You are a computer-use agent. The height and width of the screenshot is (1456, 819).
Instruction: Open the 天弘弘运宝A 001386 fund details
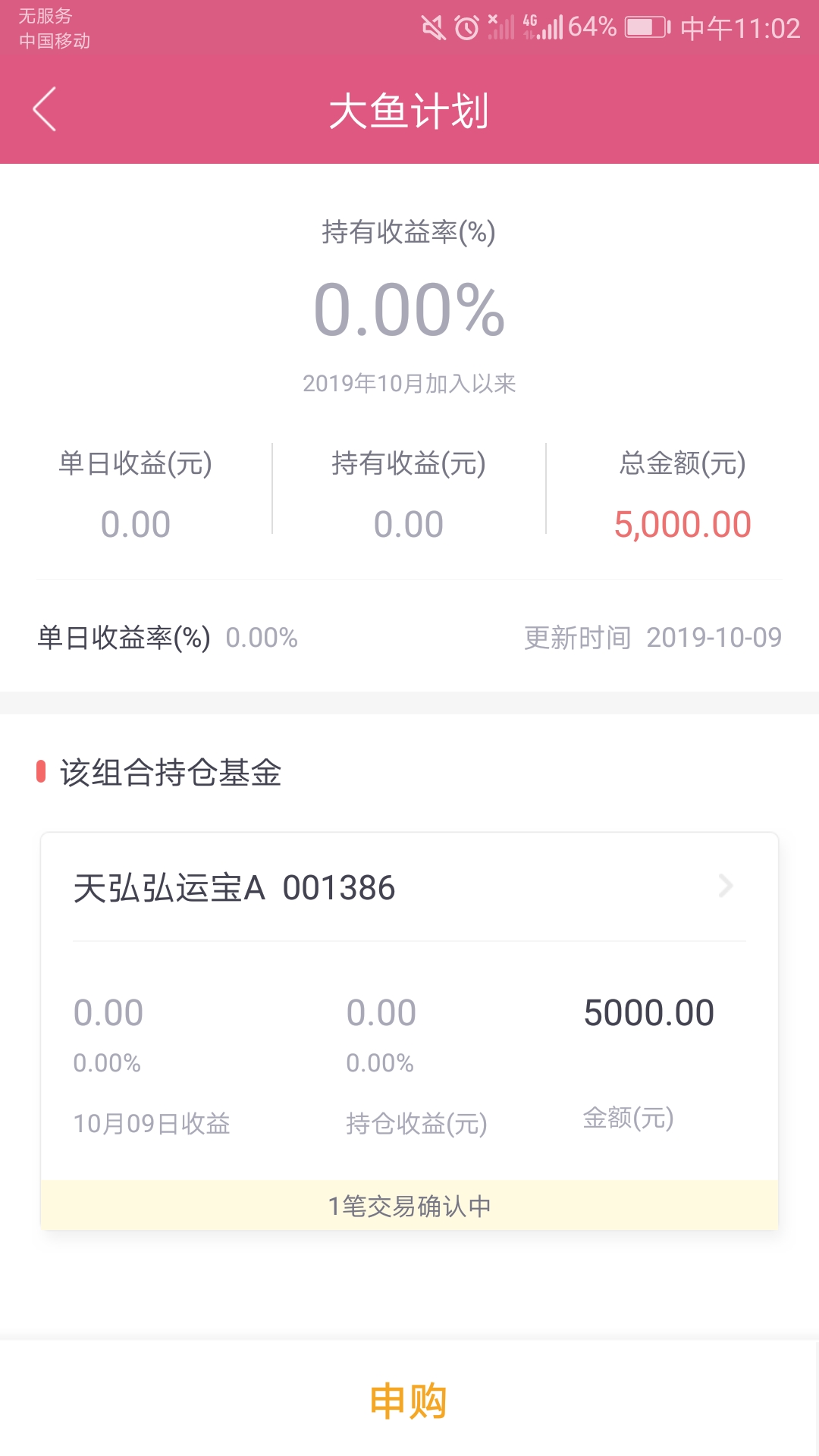pyautogui.click(x=409, y=887)
